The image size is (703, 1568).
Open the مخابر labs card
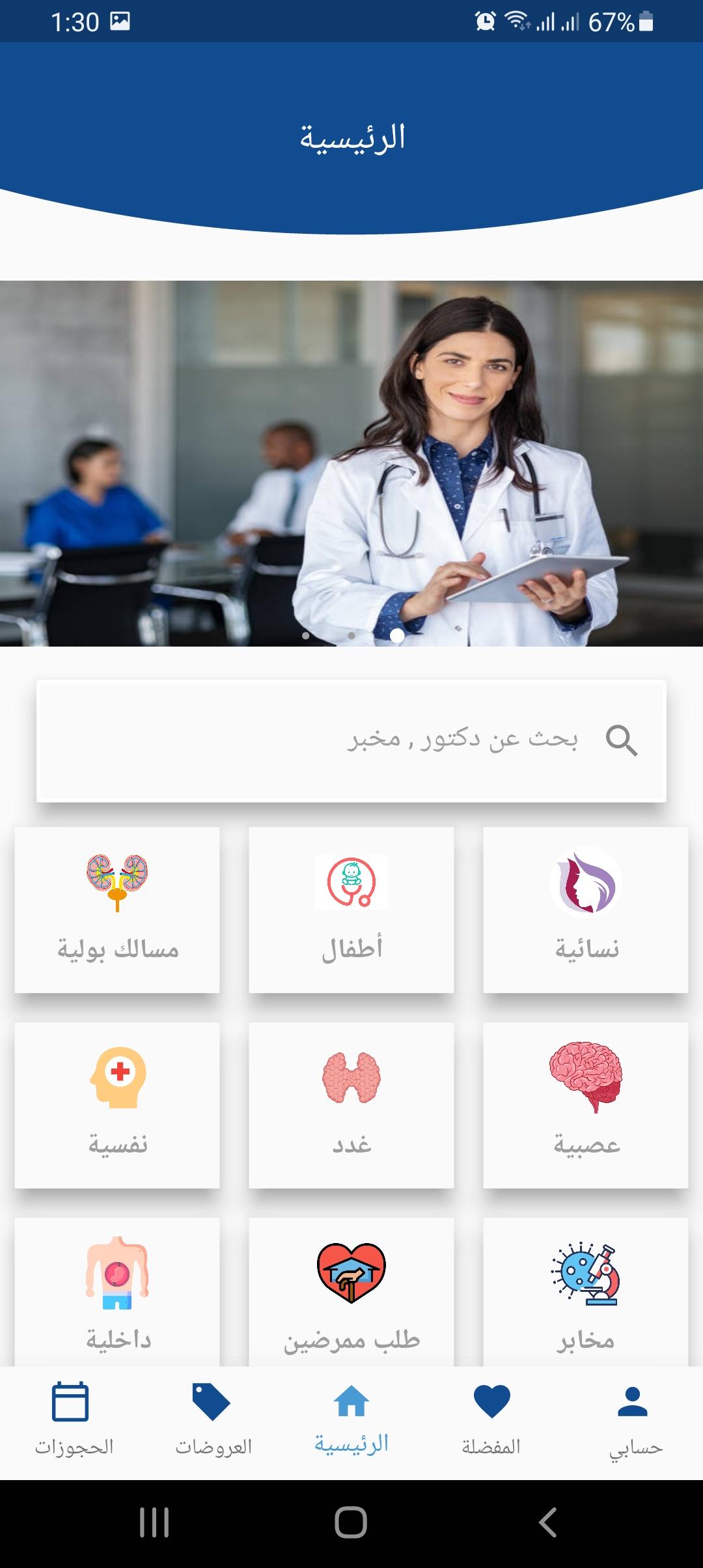pyautogui.click(x=586, y=1293)
